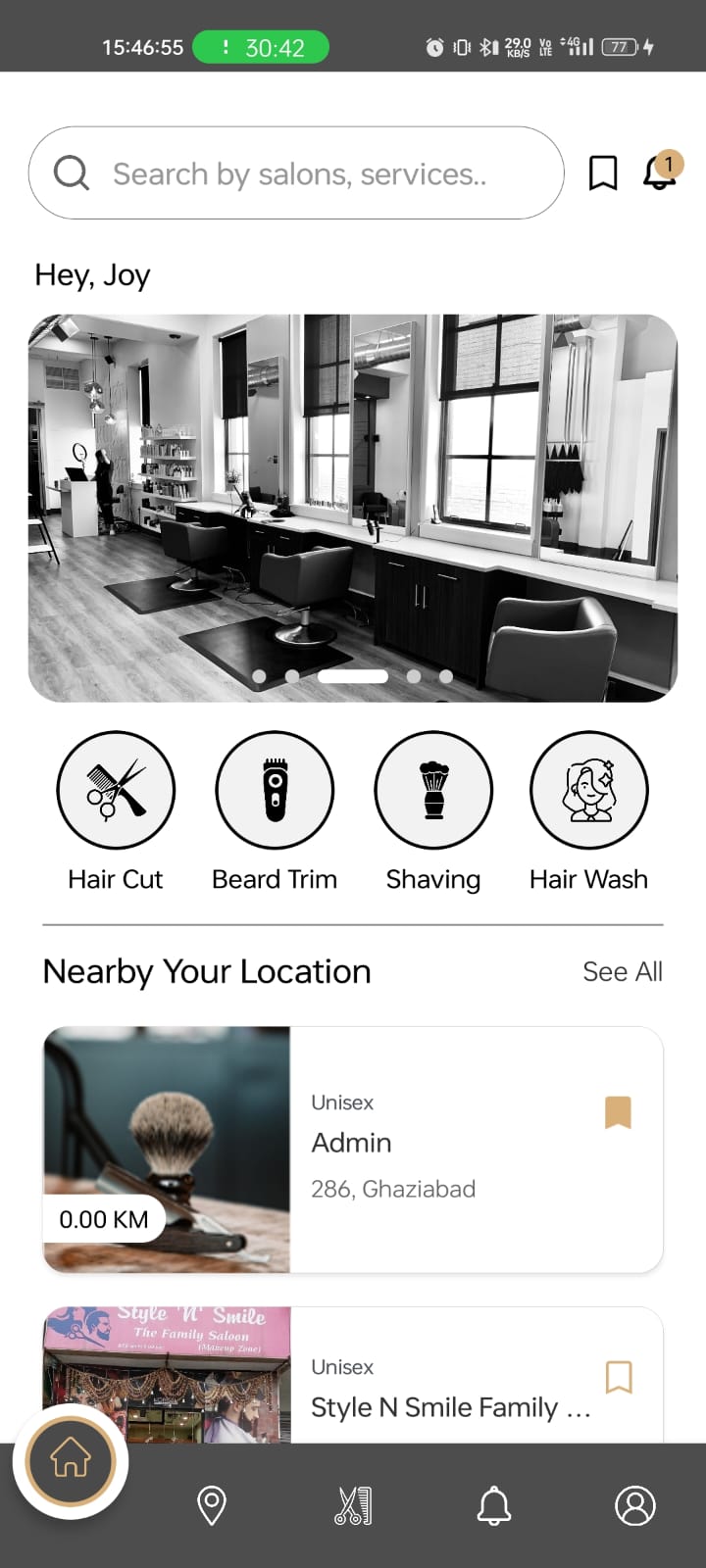Select the Hair Cut service

point(116,790)
